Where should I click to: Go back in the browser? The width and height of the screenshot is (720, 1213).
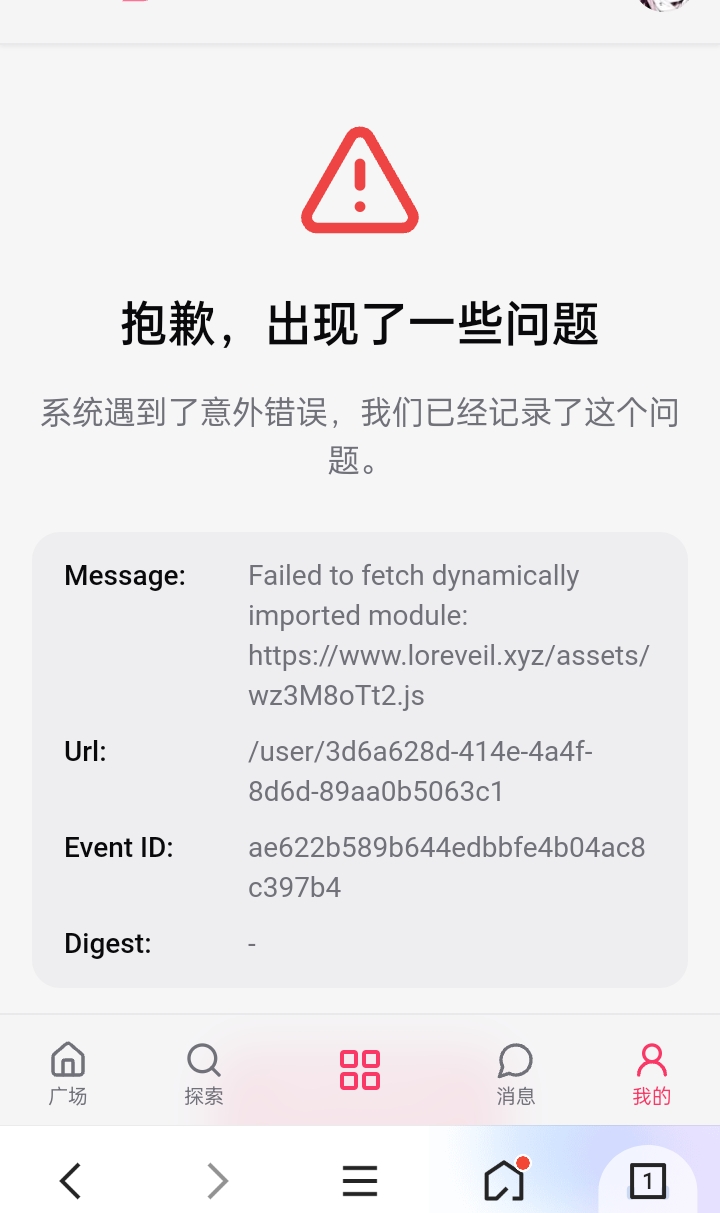coord(70,1181)
